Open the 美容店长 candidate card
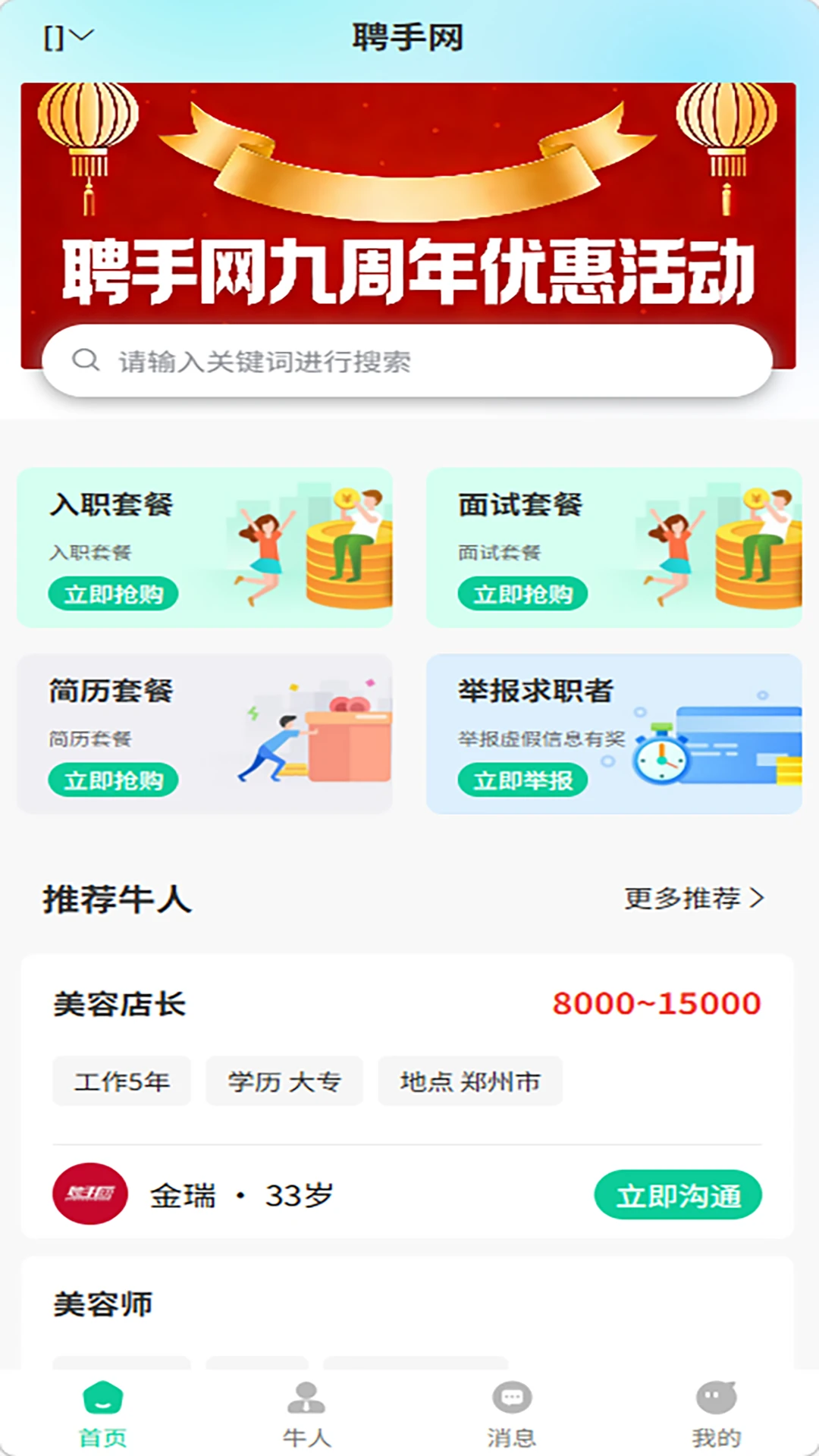This screenshot has width=819, height=1456. coord(407,1097)
